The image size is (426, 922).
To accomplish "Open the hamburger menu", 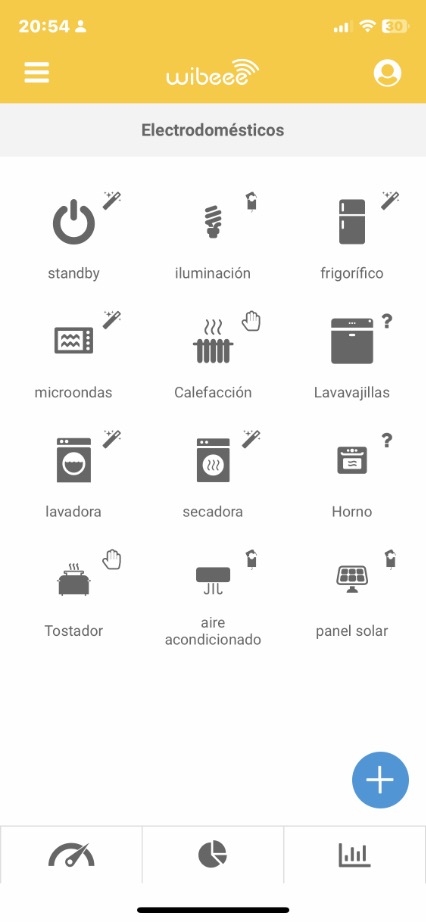I will [x=36, y=73].
